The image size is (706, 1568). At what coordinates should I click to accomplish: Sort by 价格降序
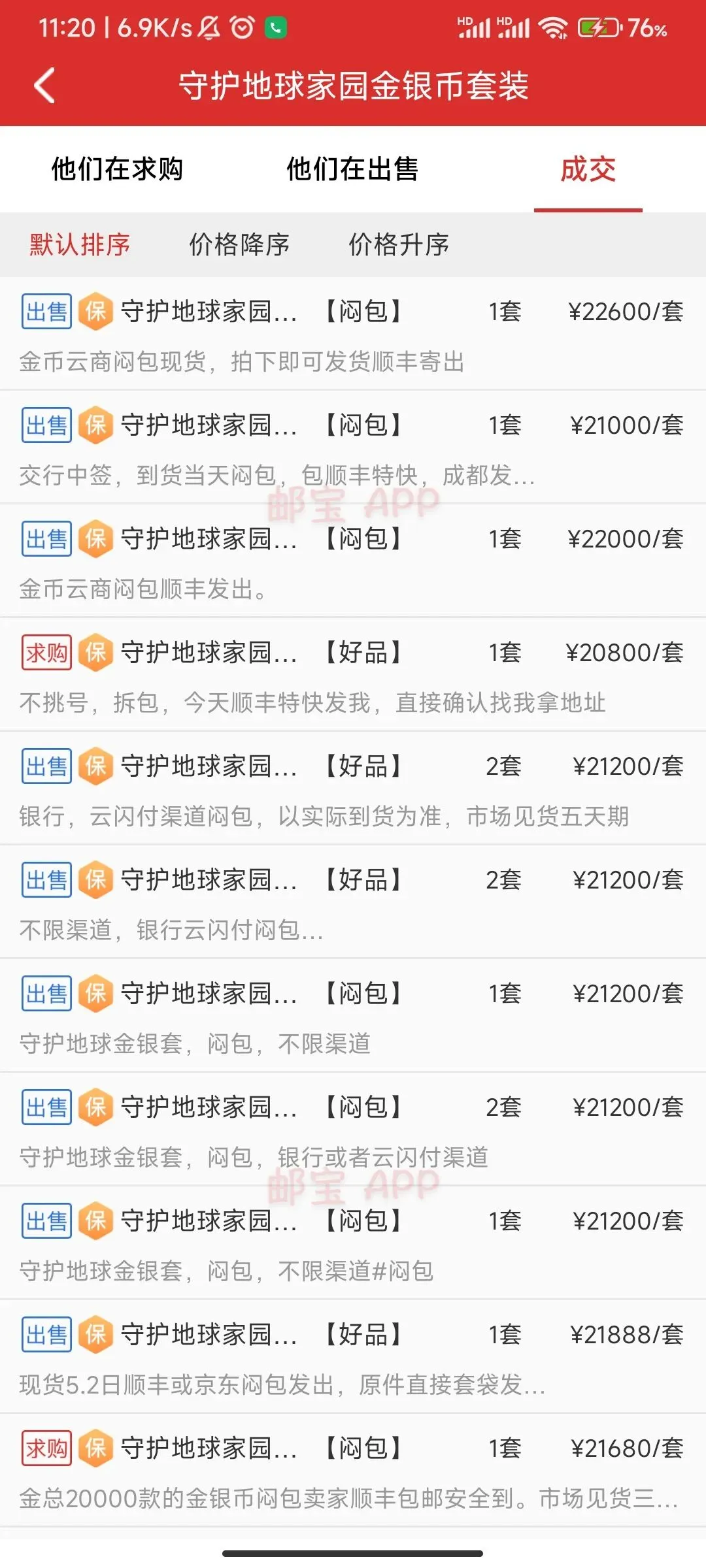[239, 244]
